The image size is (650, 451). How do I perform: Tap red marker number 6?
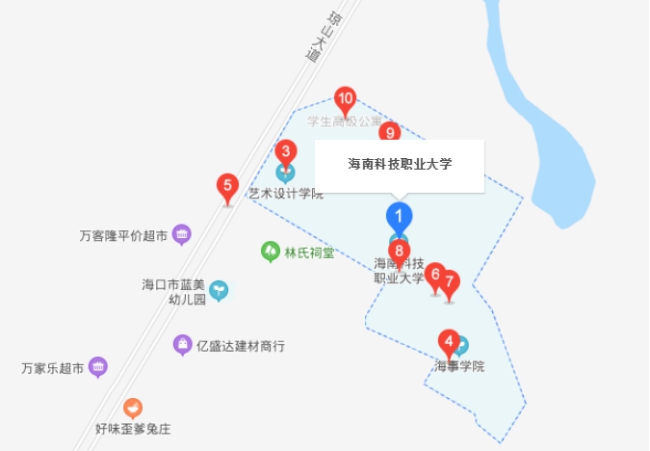[434, 273]
